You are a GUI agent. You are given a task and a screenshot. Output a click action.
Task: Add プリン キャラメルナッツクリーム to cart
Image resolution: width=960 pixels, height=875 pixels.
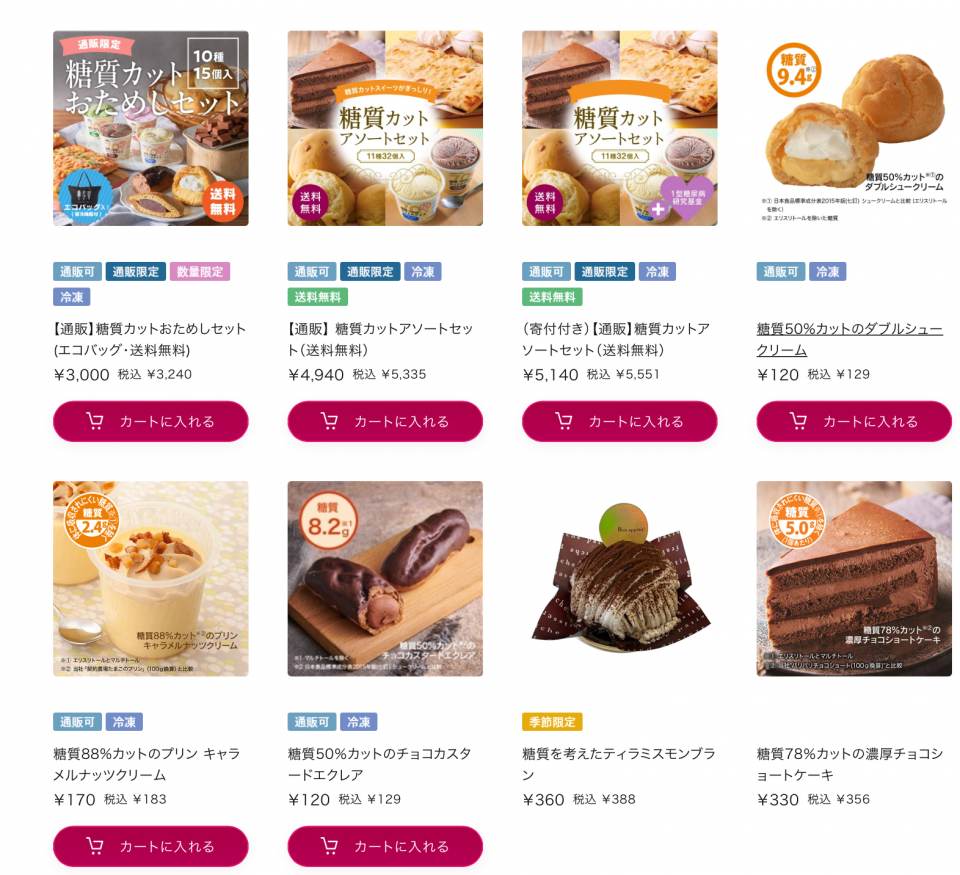(x=150, y=846)
